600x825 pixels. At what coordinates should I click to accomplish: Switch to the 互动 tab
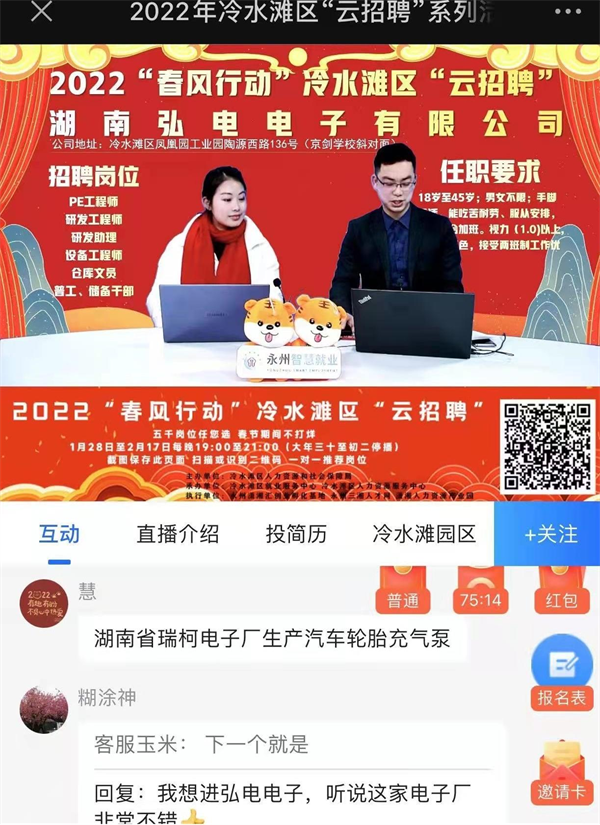[x=59, y=534]
